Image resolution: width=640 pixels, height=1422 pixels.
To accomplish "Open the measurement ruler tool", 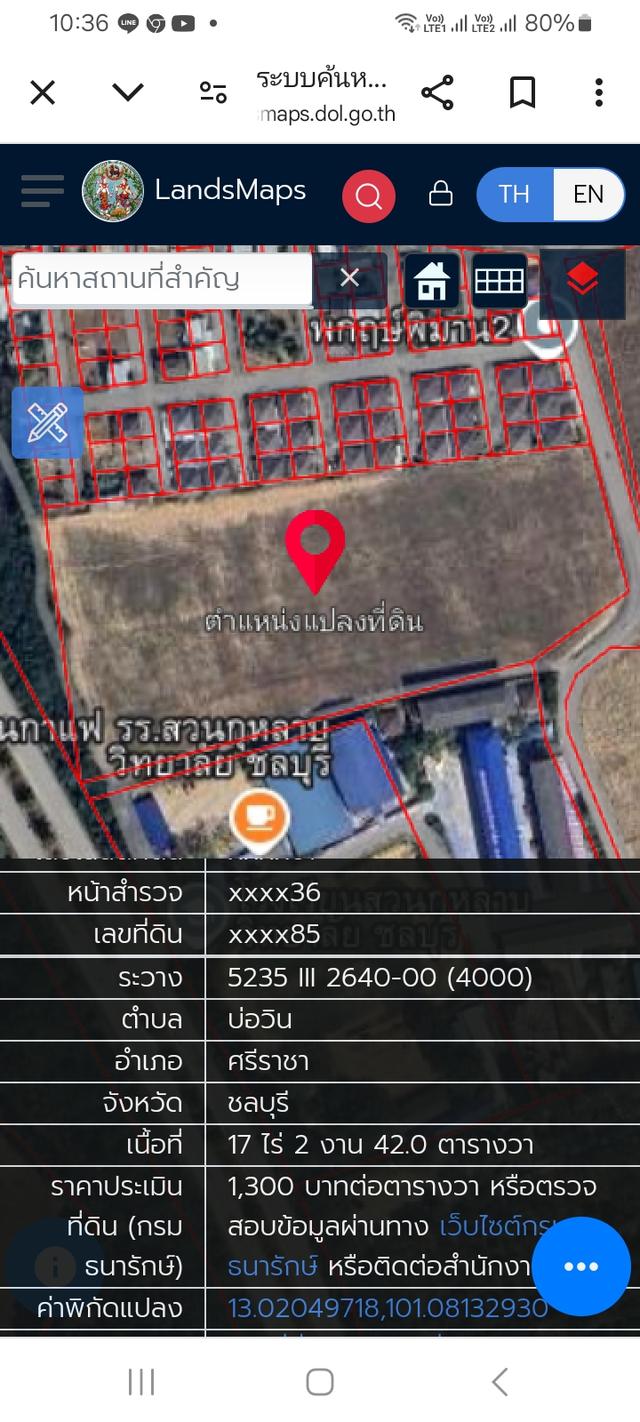I will pos(46,423).
